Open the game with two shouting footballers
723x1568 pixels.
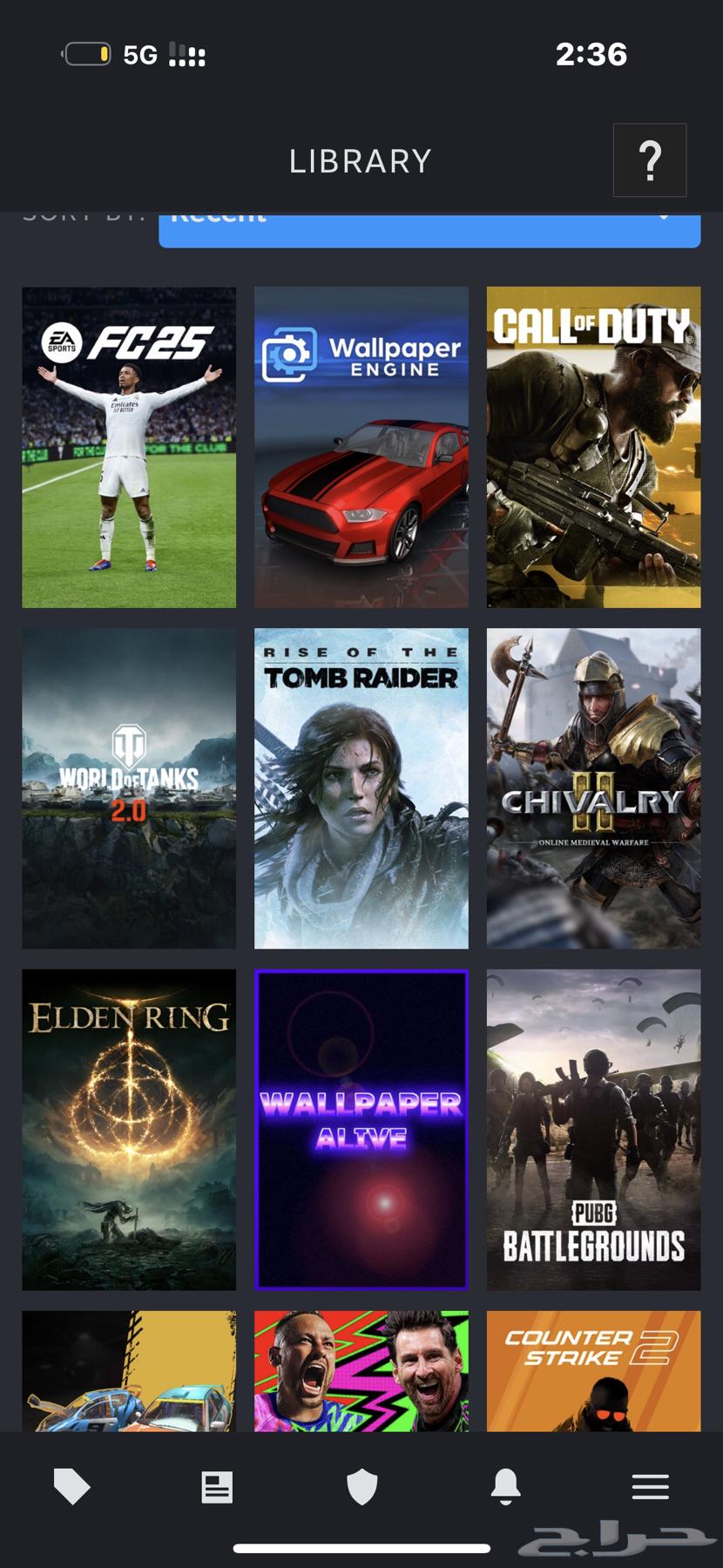pyautogui.click(x=361, y=1370)
